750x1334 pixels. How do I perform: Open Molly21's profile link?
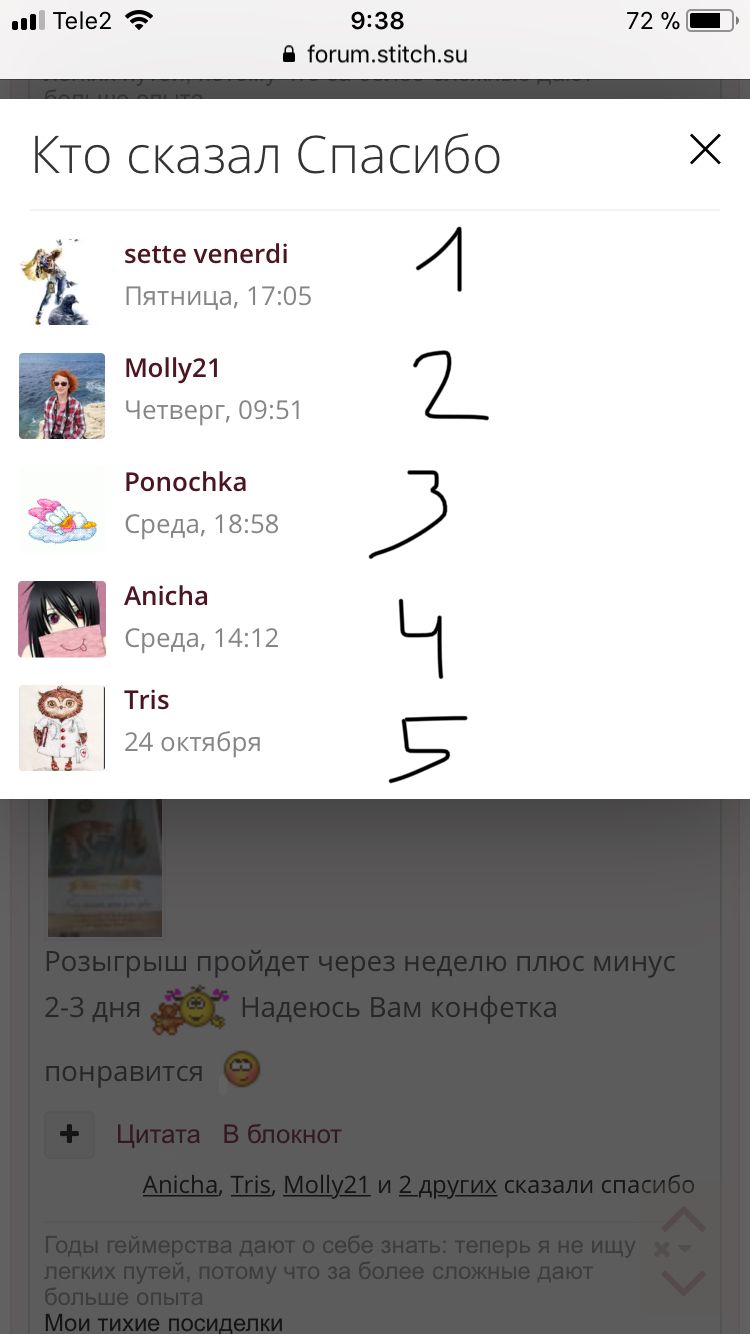pyautogui.click(x=172, y=368)
